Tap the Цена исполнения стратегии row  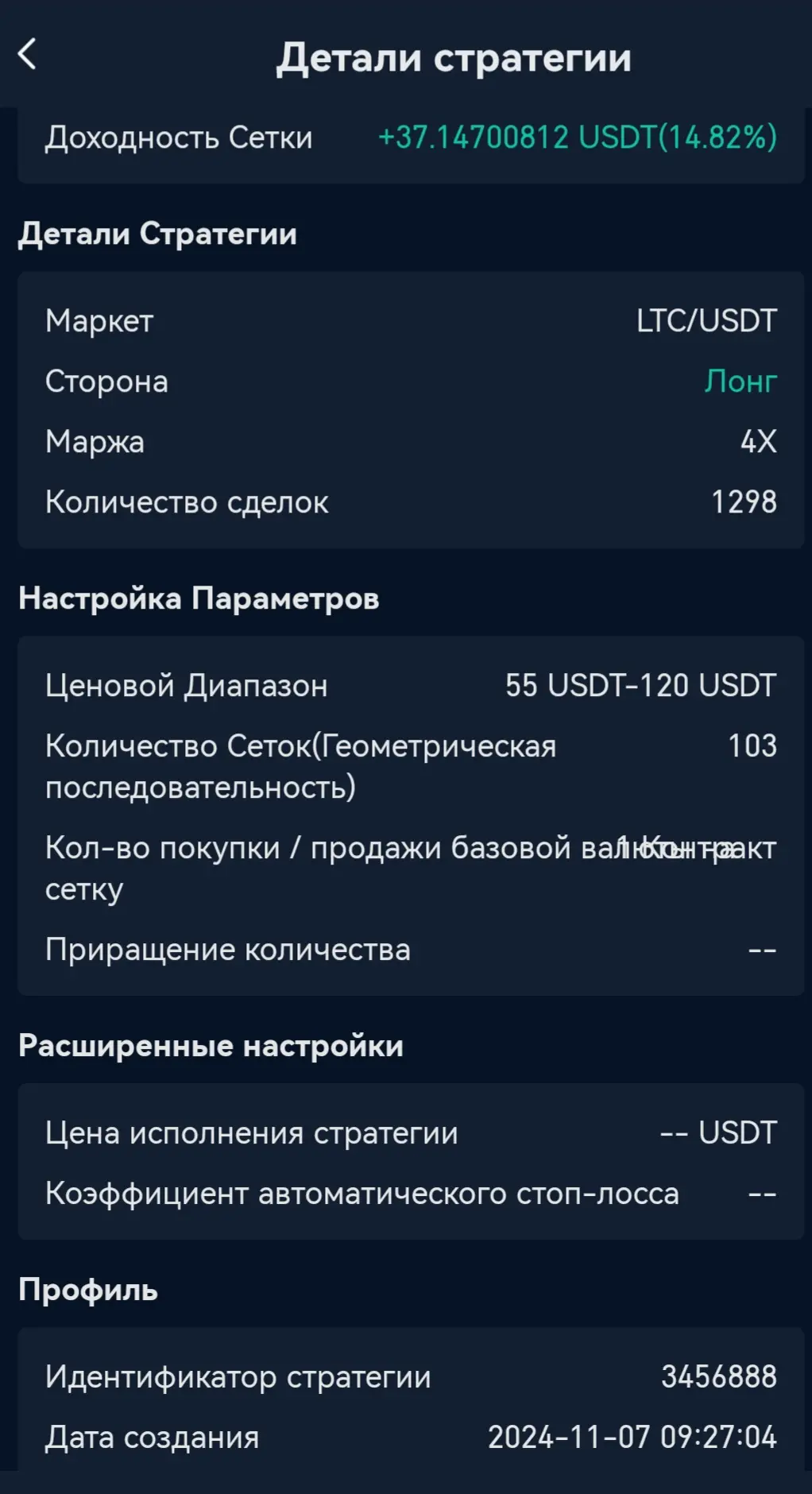coord(251,1134)
